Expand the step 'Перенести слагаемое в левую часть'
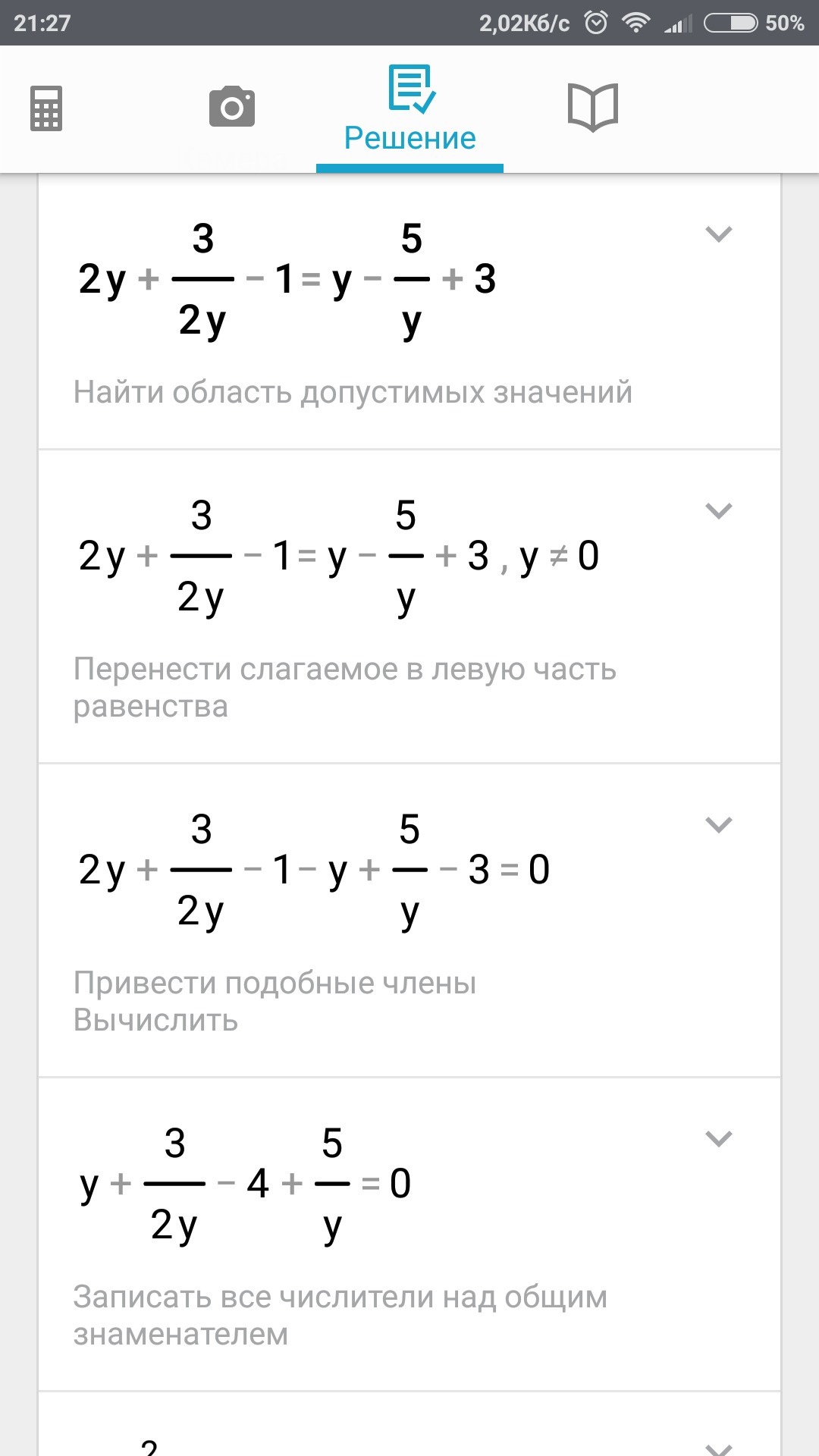Image resolution: width=819 pixels, height=1456 pixels. click(718, 510)
